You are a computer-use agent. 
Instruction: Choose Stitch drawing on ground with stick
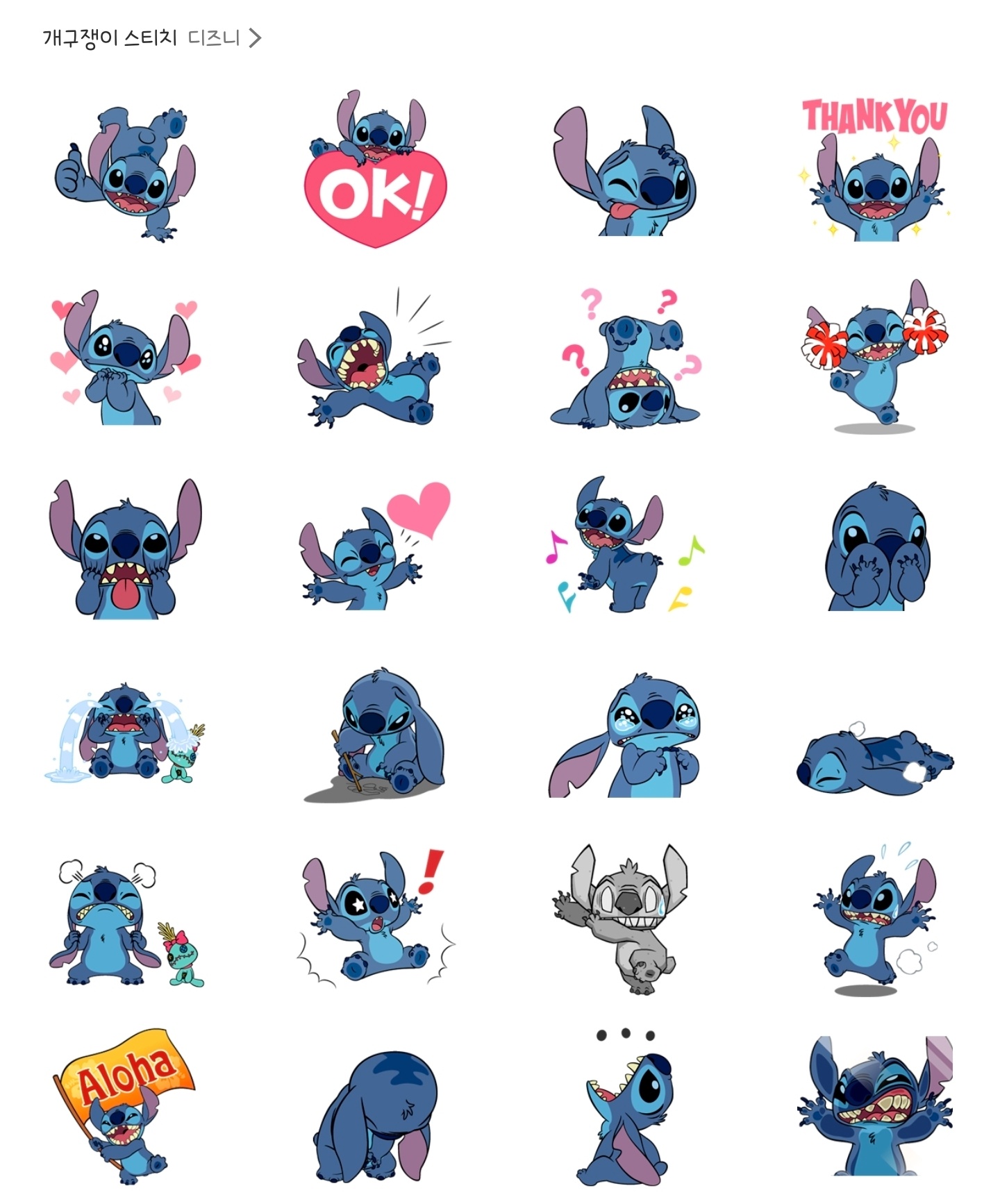pos(375,736)
